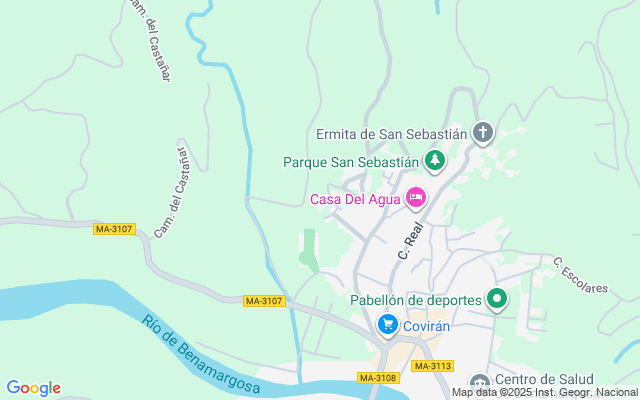View Casa Del Agua lodging marker
Viewport: 640px width, 400px height.
[417, 198]
